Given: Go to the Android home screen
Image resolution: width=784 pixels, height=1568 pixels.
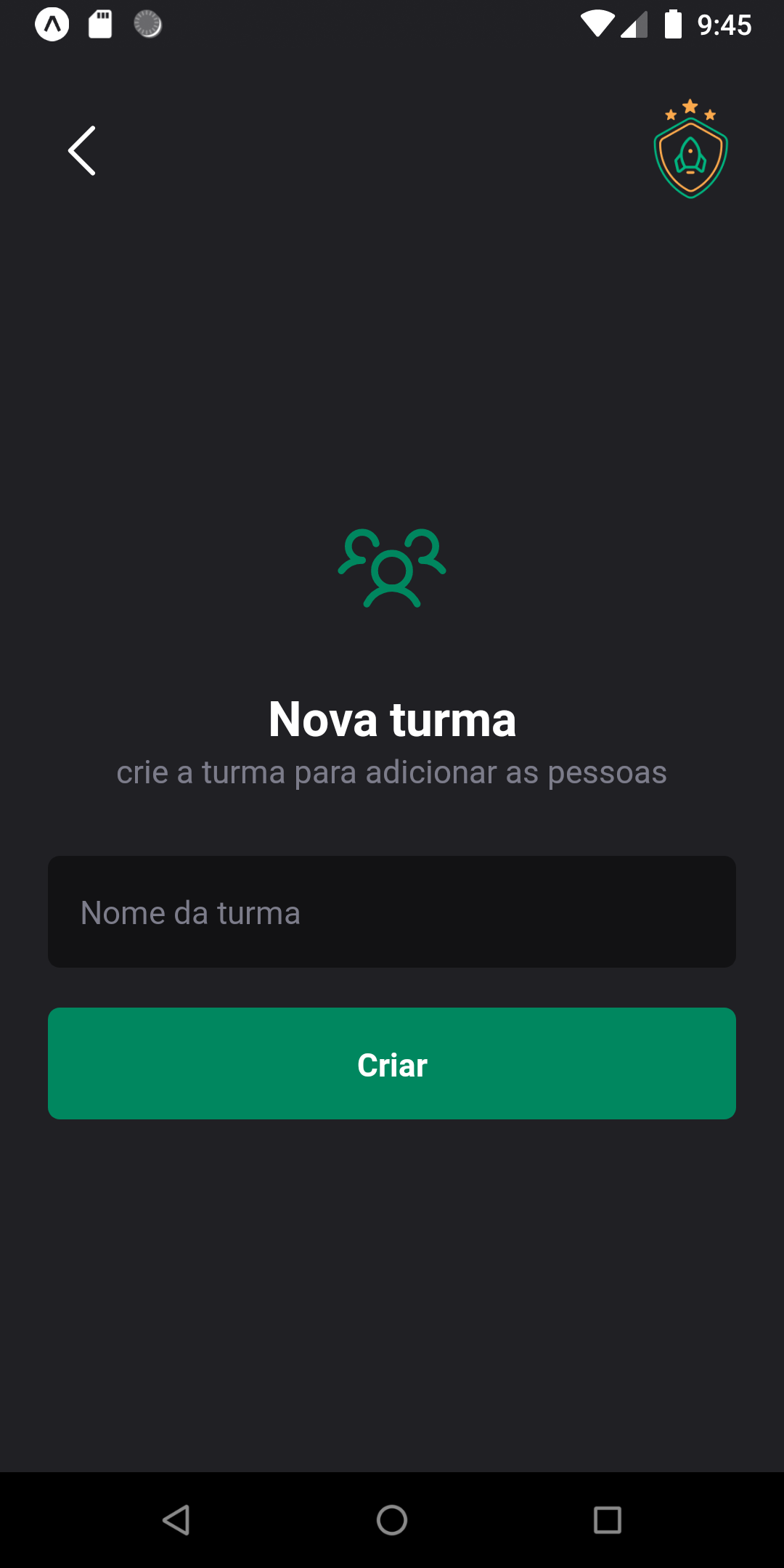Looking at the screenshot, I should pyautogui.click(x=392, y=1519).
